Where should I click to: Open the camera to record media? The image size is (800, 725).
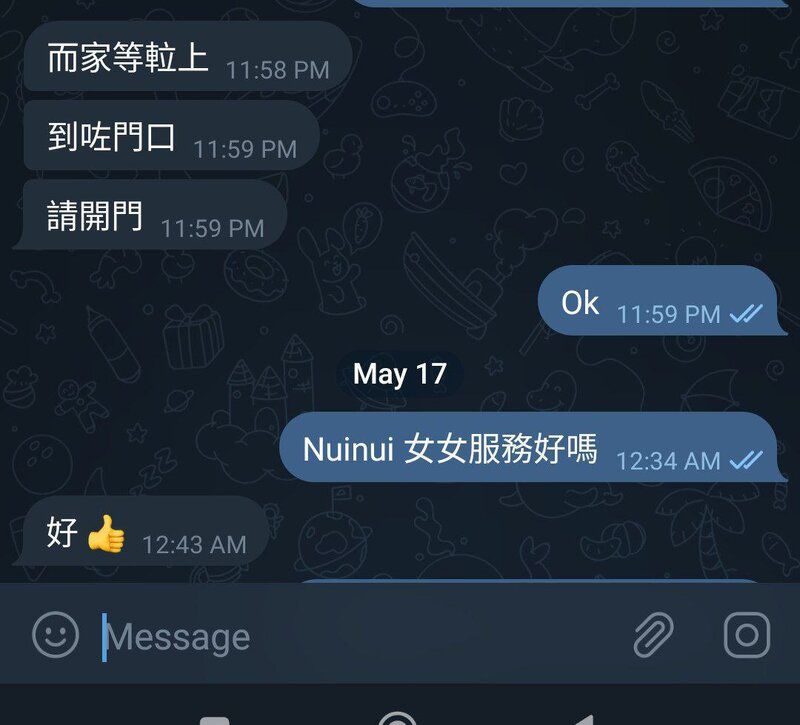pyautogui.click(x=747, y=635)
